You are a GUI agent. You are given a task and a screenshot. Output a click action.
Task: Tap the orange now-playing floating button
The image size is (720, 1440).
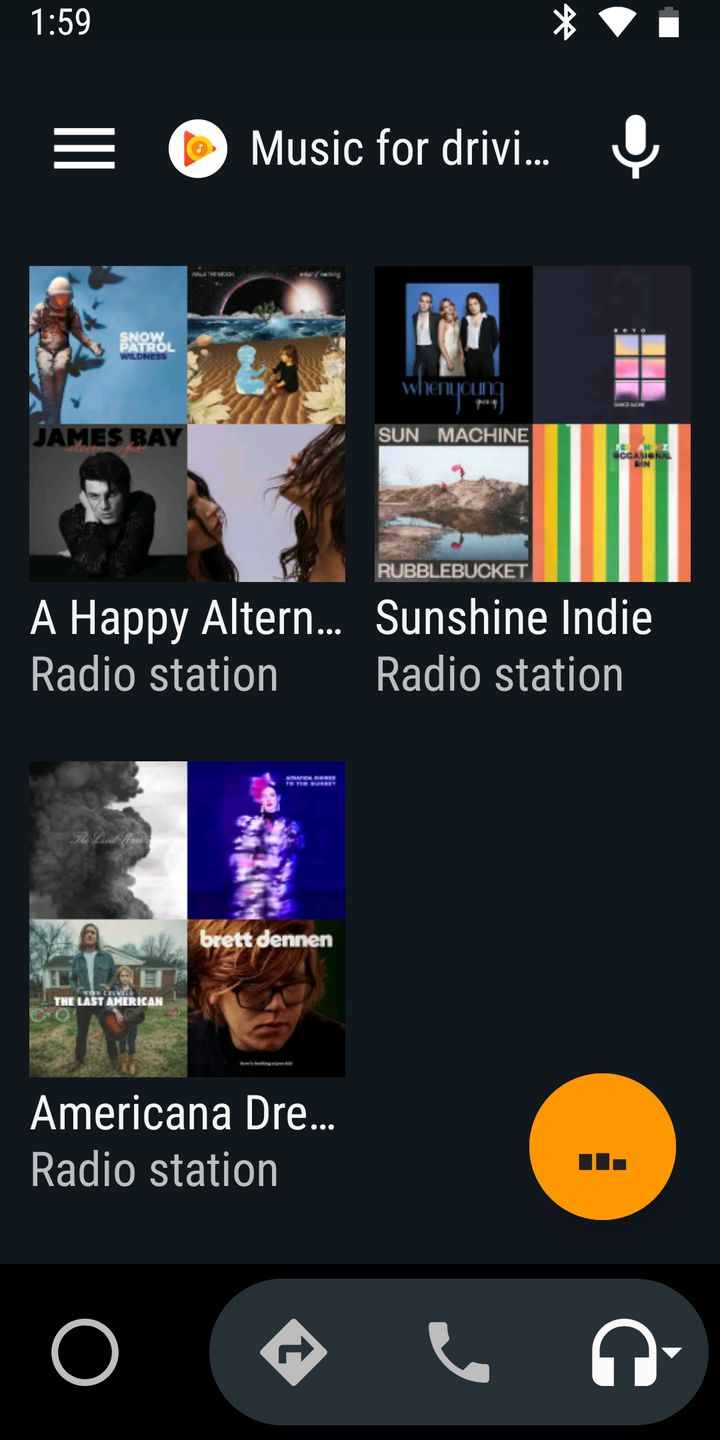(602, 1147)
